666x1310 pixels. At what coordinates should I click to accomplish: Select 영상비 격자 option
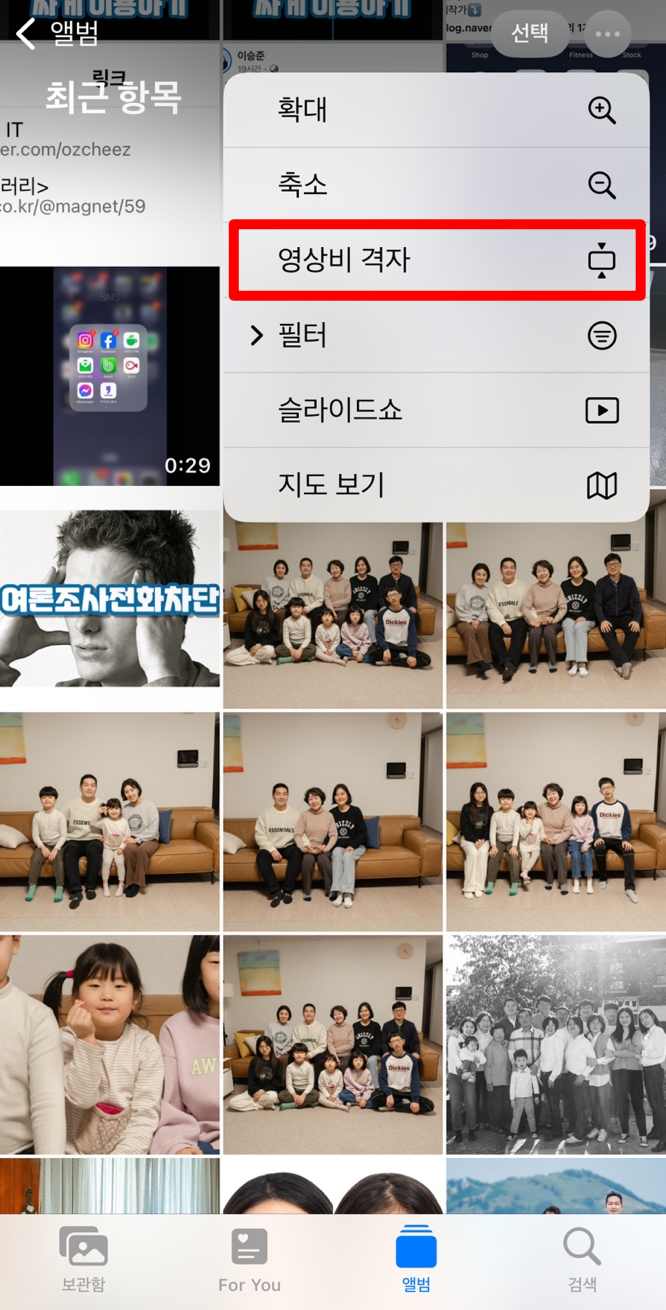pos(436,260)
